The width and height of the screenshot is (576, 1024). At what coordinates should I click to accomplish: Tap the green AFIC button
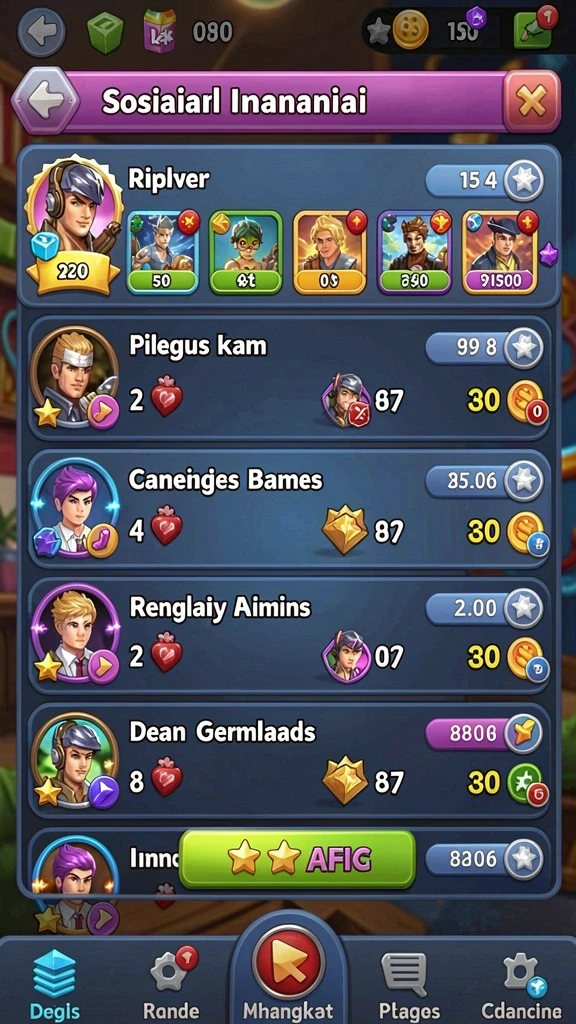297,859
